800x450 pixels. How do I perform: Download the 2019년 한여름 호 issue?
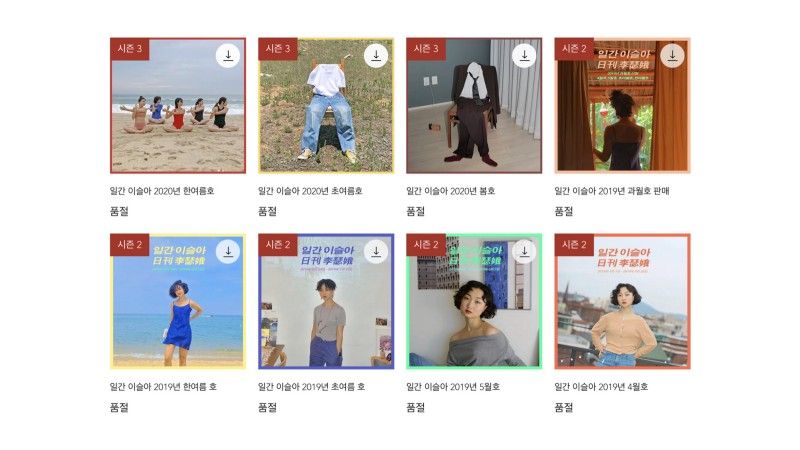pos(228,251)
